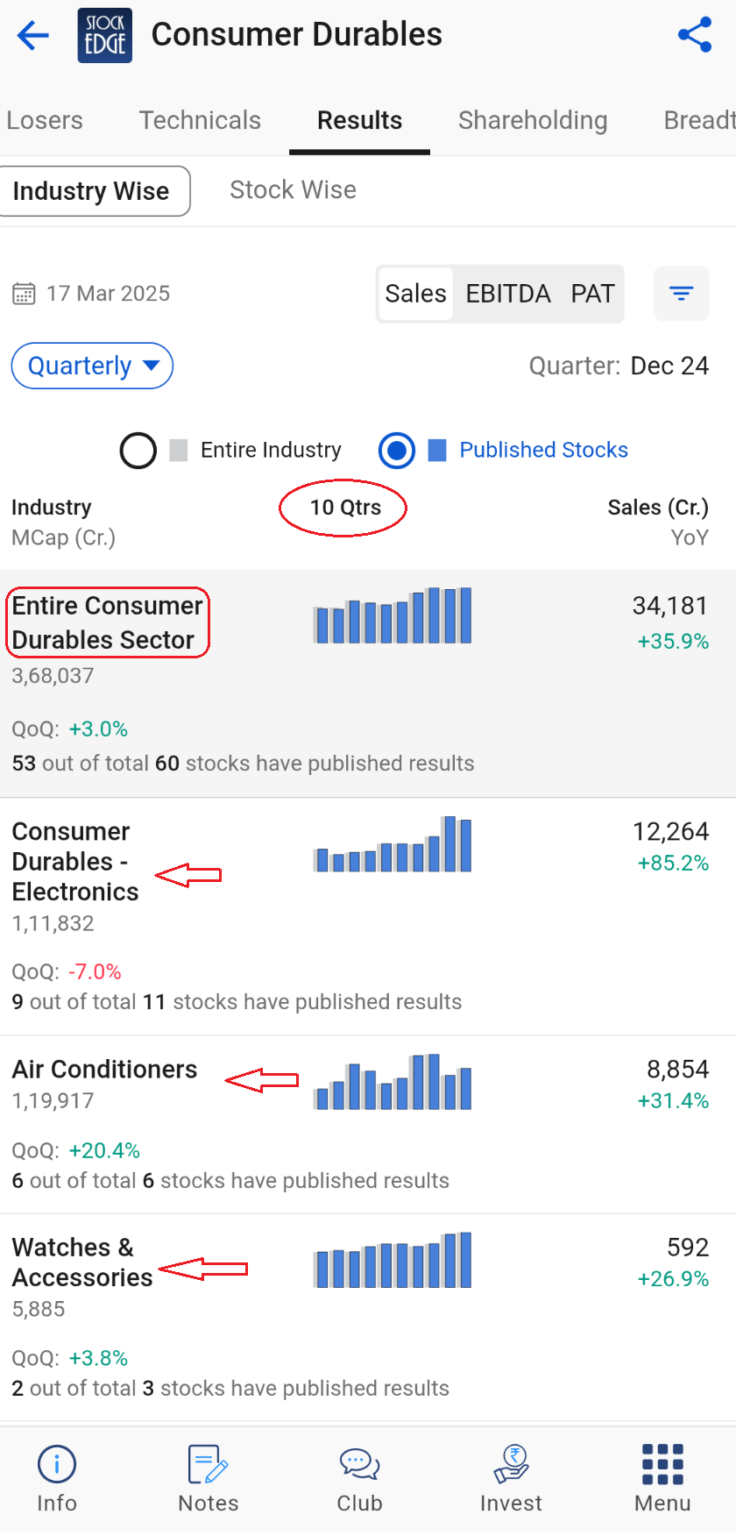The image size is (736, 1536).
Task: Select the Stock Wise view
Action: pos(293,189)
